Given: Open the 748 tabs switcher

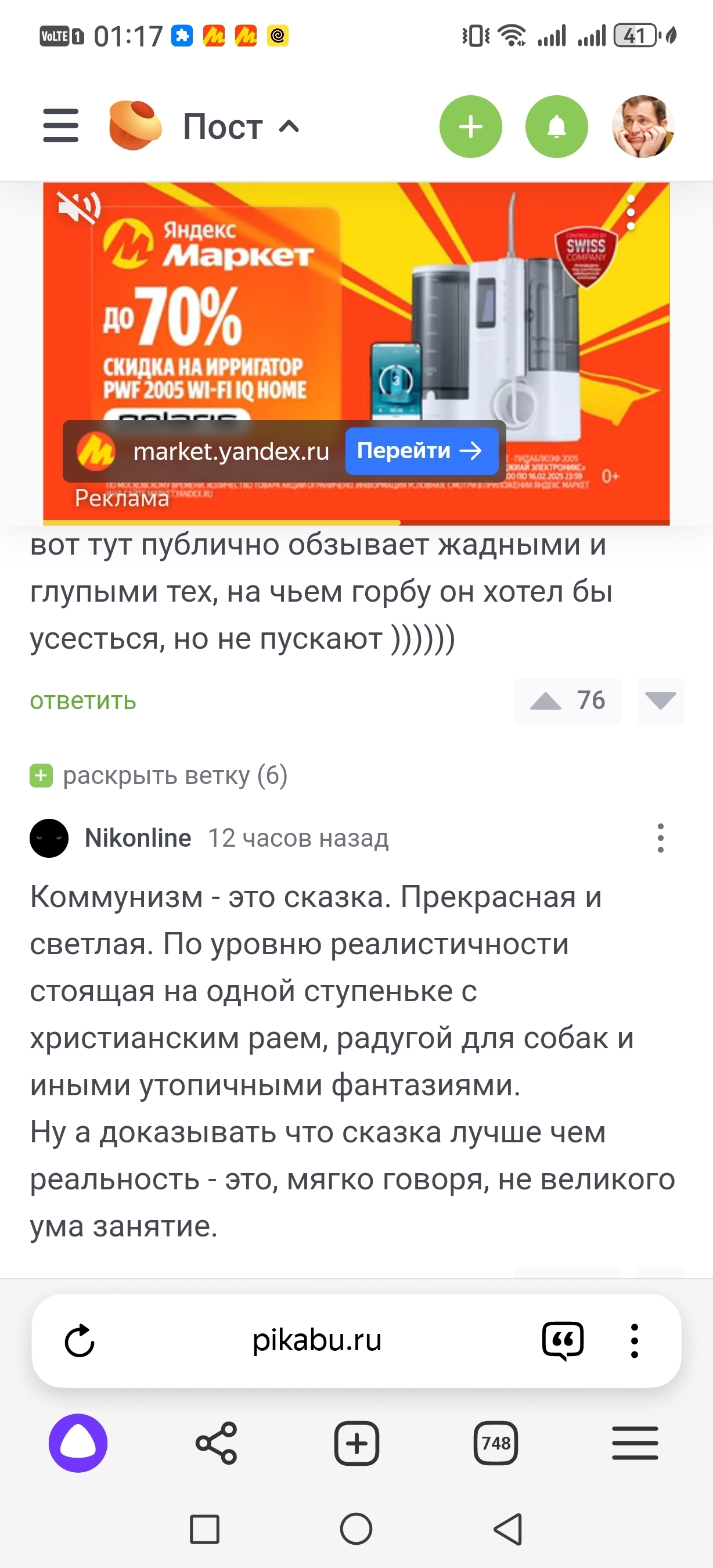Looking at the screenshot, I should point(495,1443).
